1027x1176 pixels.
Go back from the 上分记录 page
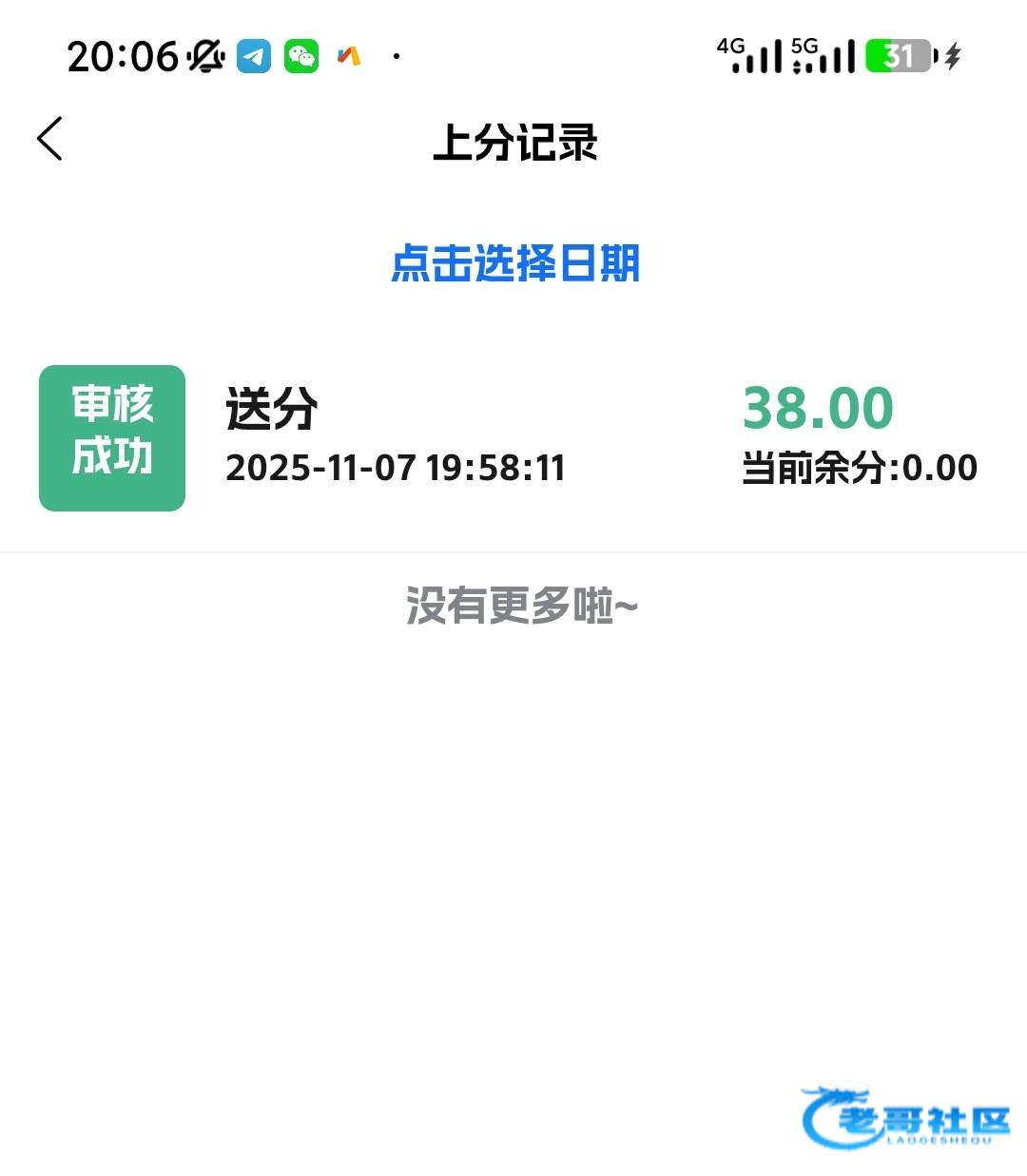point(50,140)
